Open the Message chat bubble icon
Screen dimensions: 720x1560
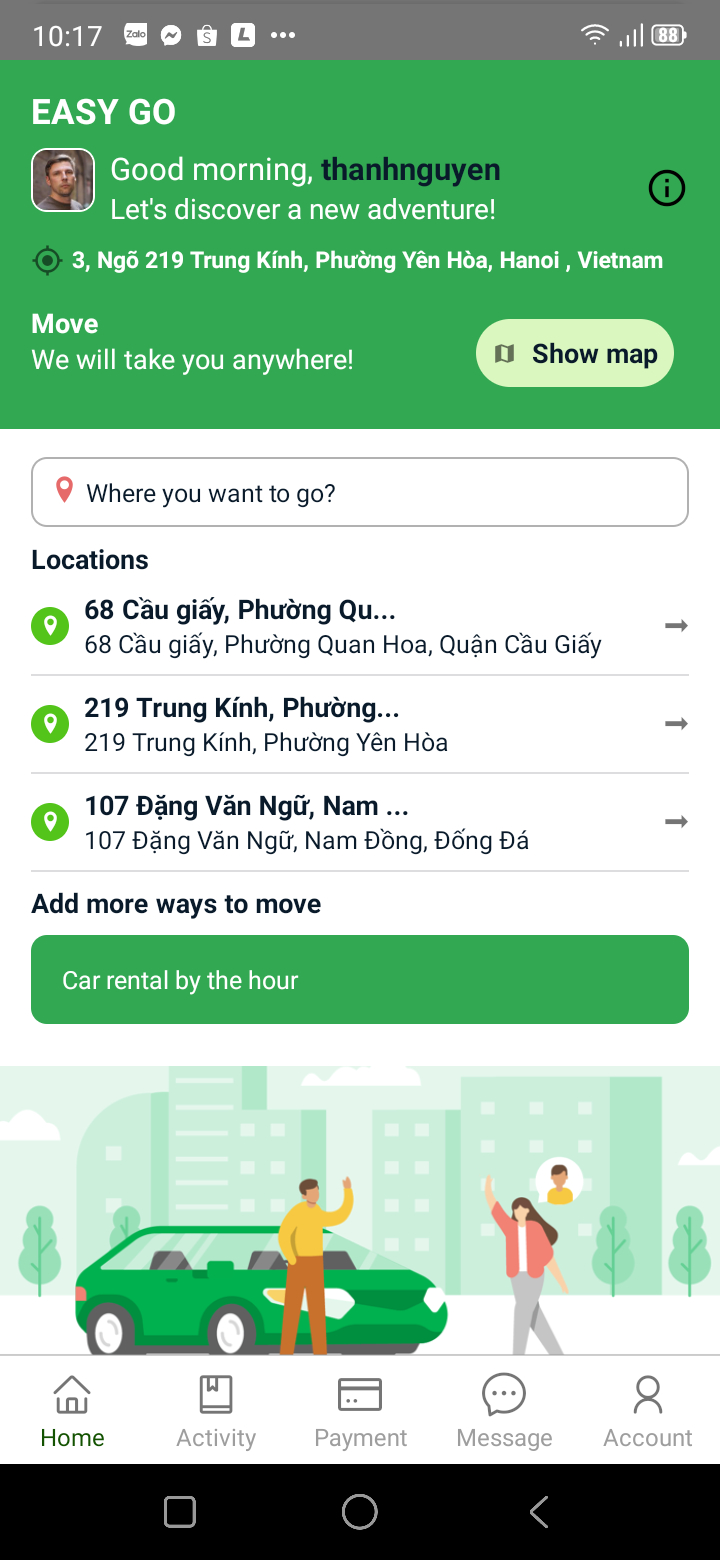pyautogui.click(x=503, y=1393)
